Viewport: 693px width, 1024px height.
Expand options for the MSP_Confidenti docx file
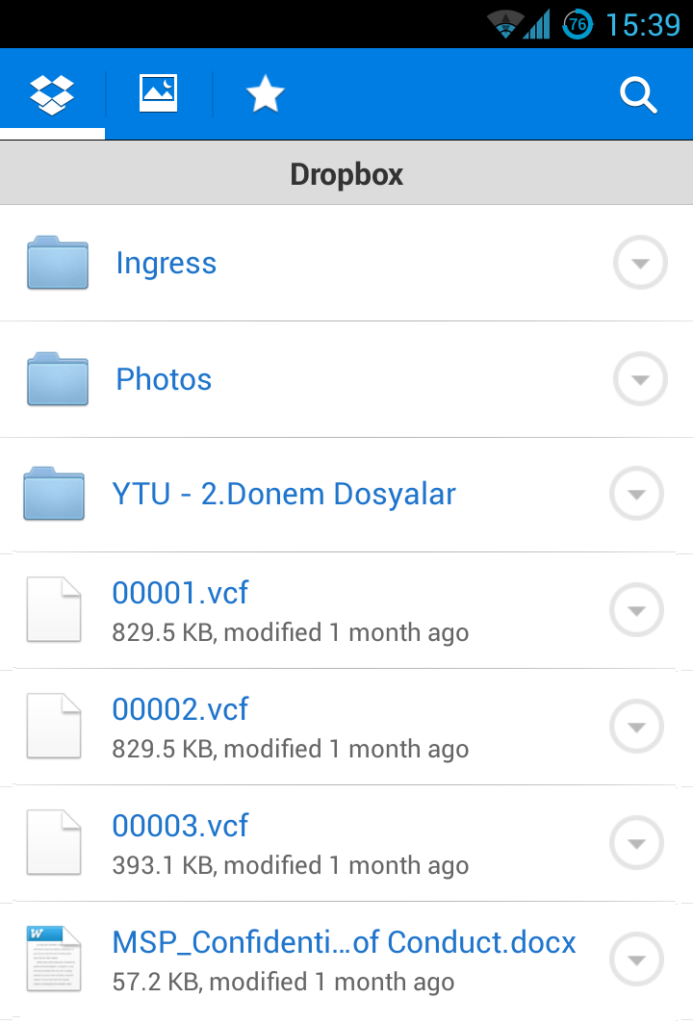pos(637,959)
